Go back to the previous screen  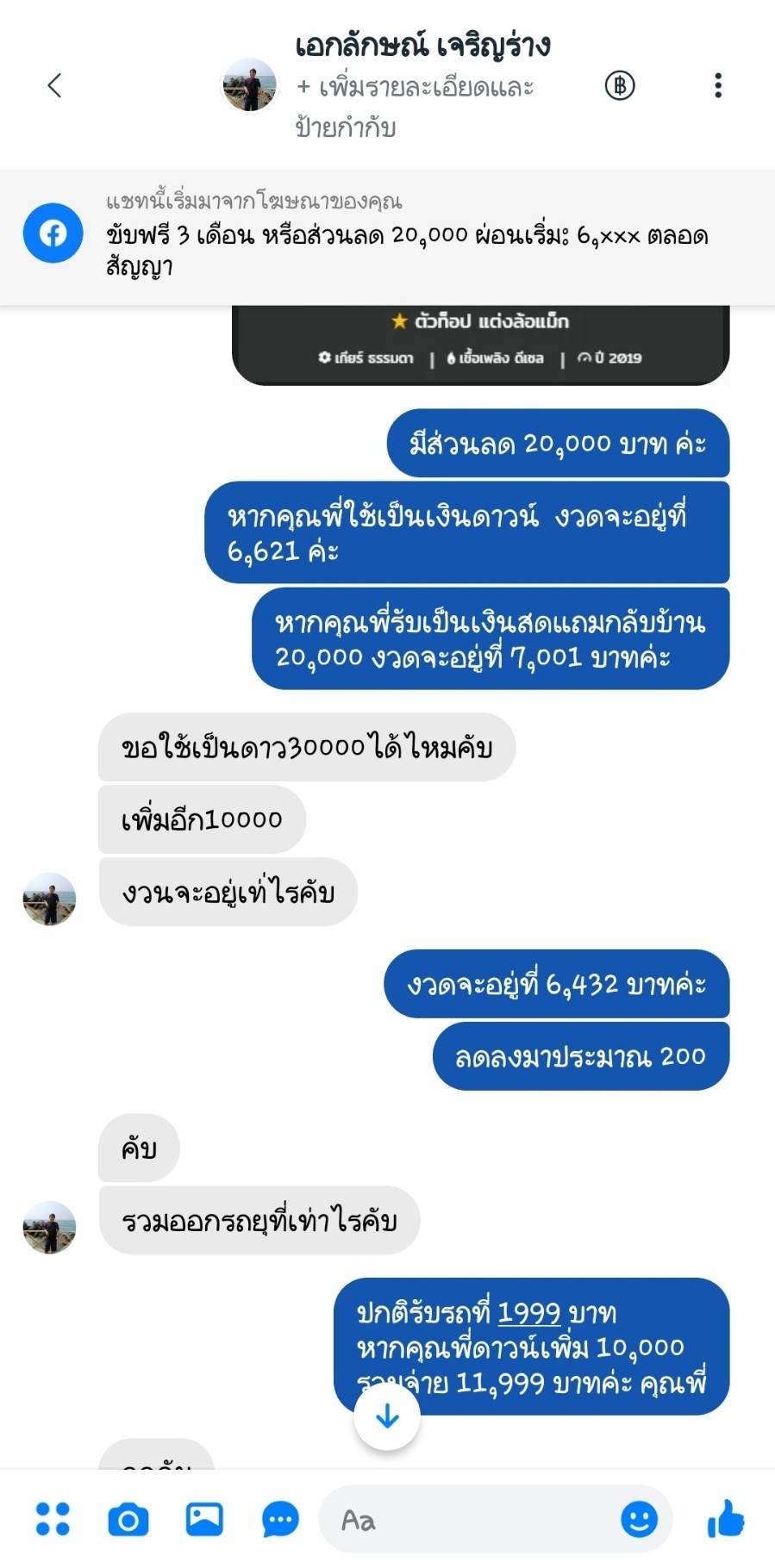click(54, 85)
